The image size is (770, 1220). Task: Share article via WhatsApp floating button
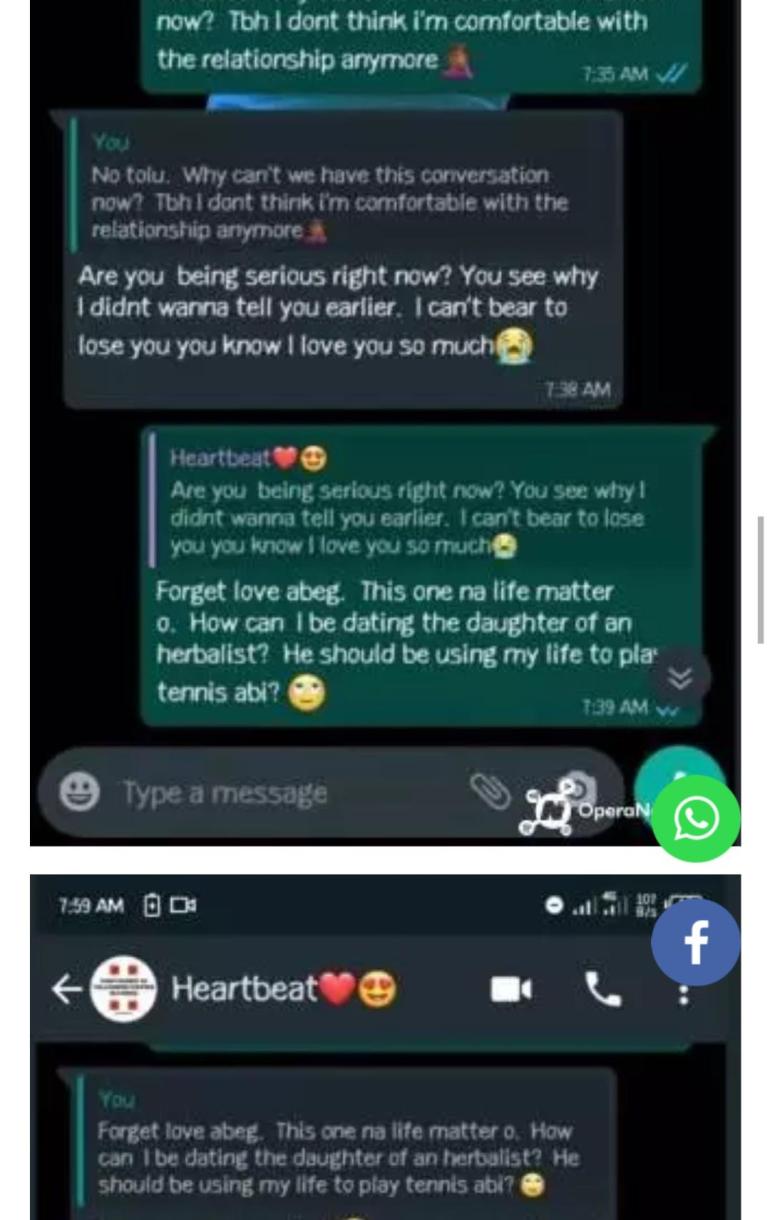696,819
